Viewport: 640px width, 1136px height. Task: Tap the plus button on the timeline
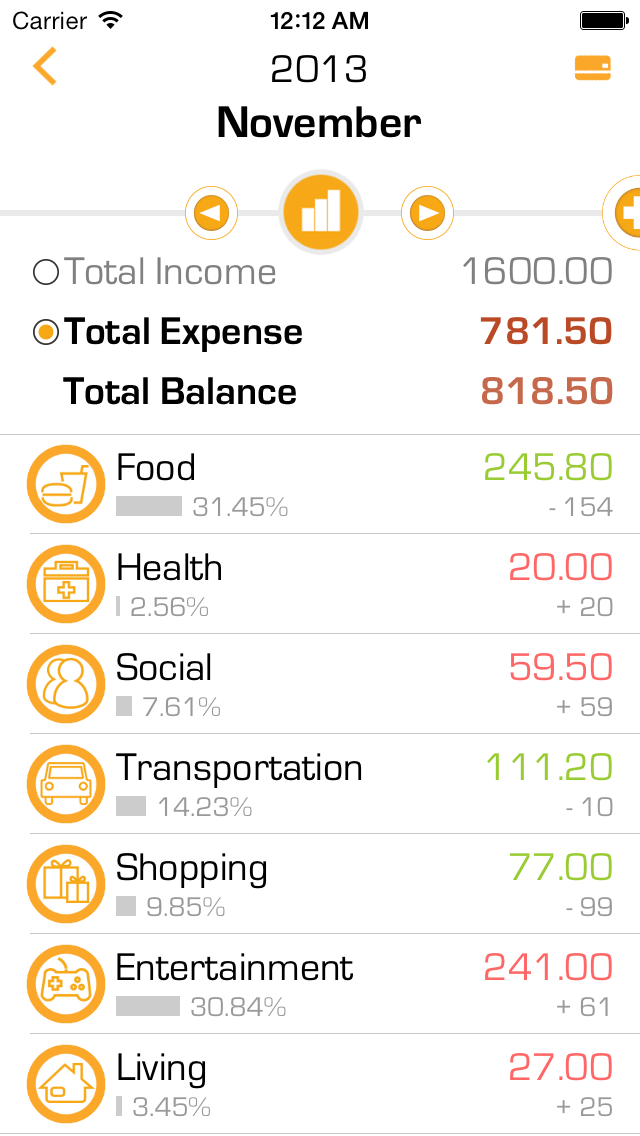pyautogui.click(x=622, y=212)
